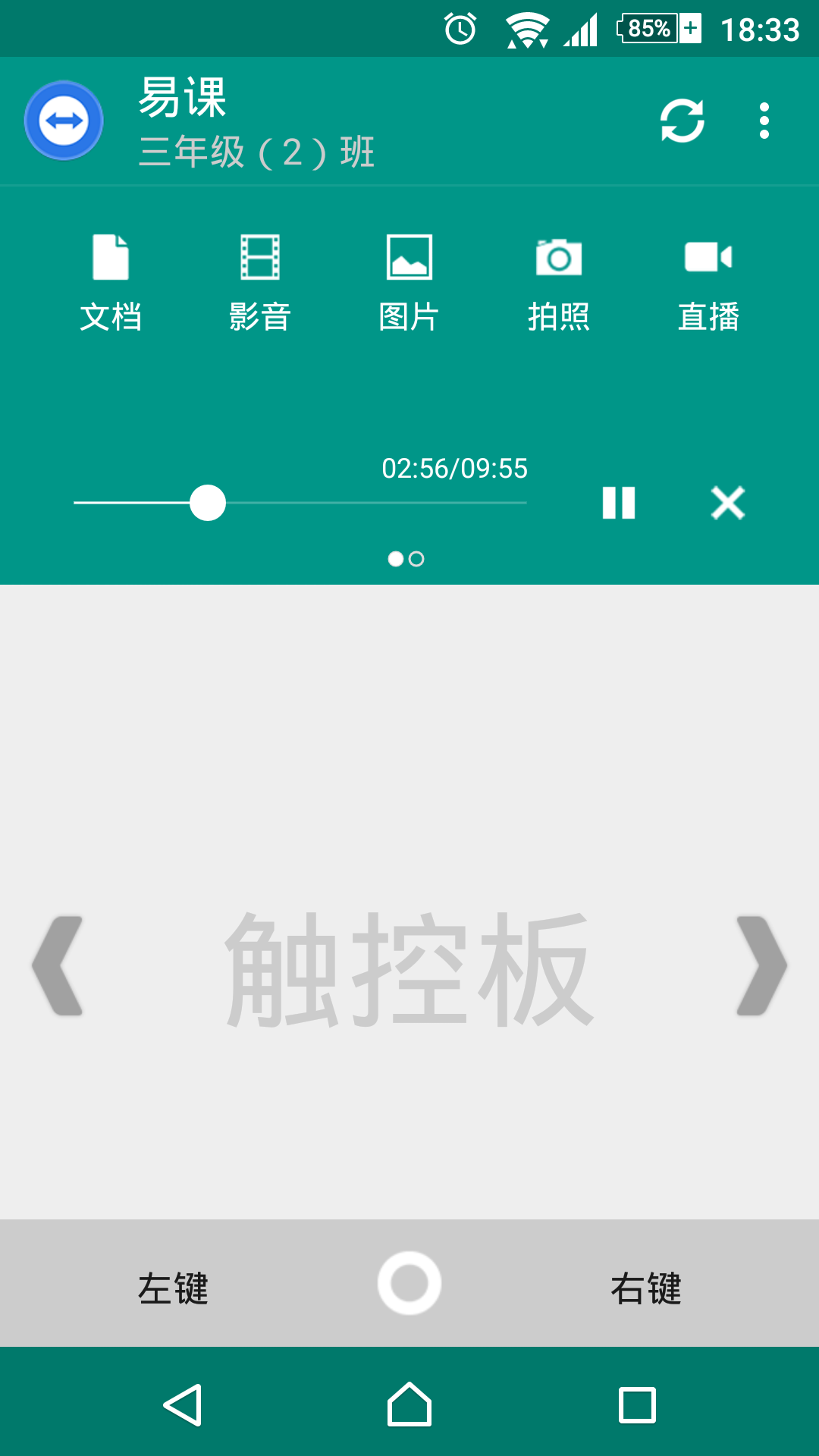Image resolution: width=819 pixels, height=1456 pixels.
Task: Click the 右键 right mouse button
Action: pyautogui.click(x=646, y=1287)
